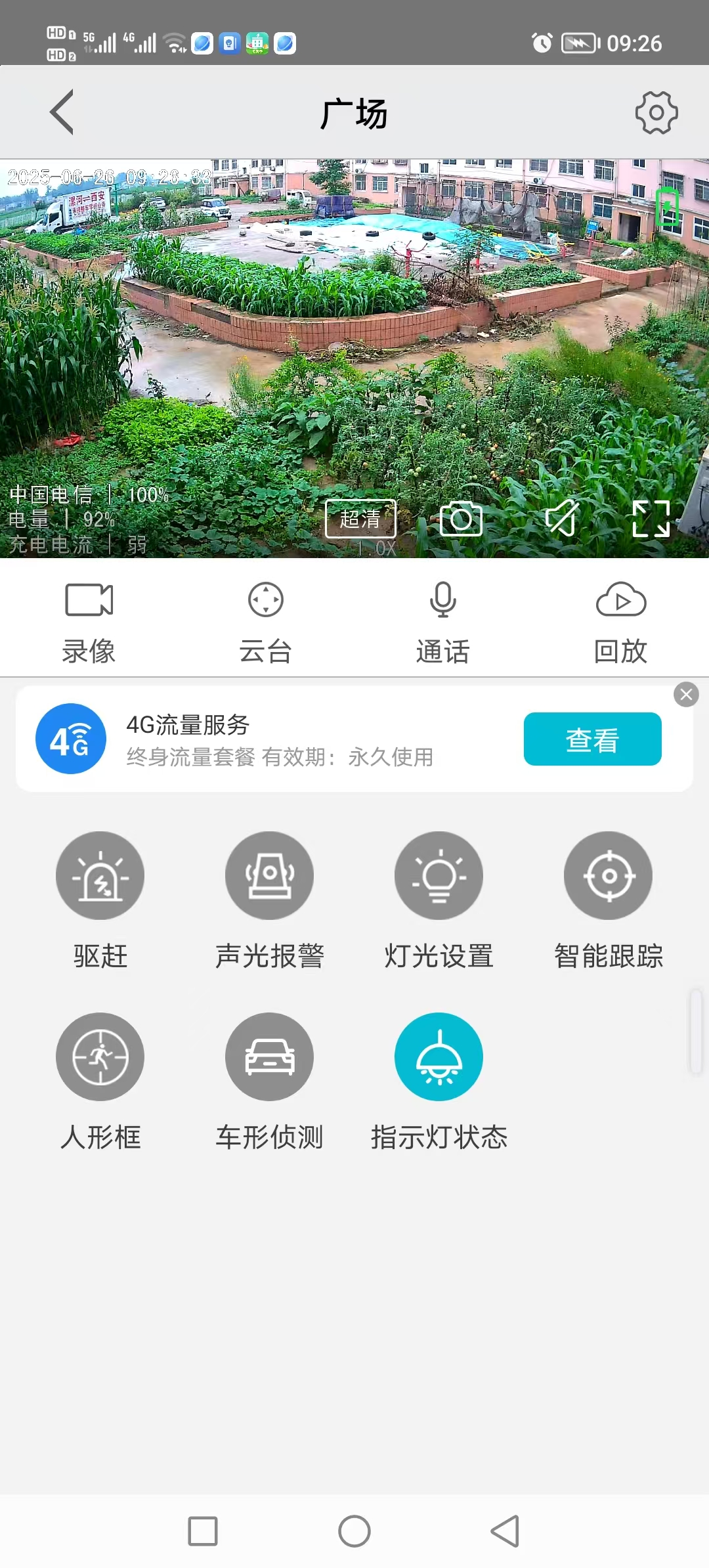The height and width of the screenshot is (1568, 709).
Task: Take a snapshot with camera icon
Action: pos(461,519)
